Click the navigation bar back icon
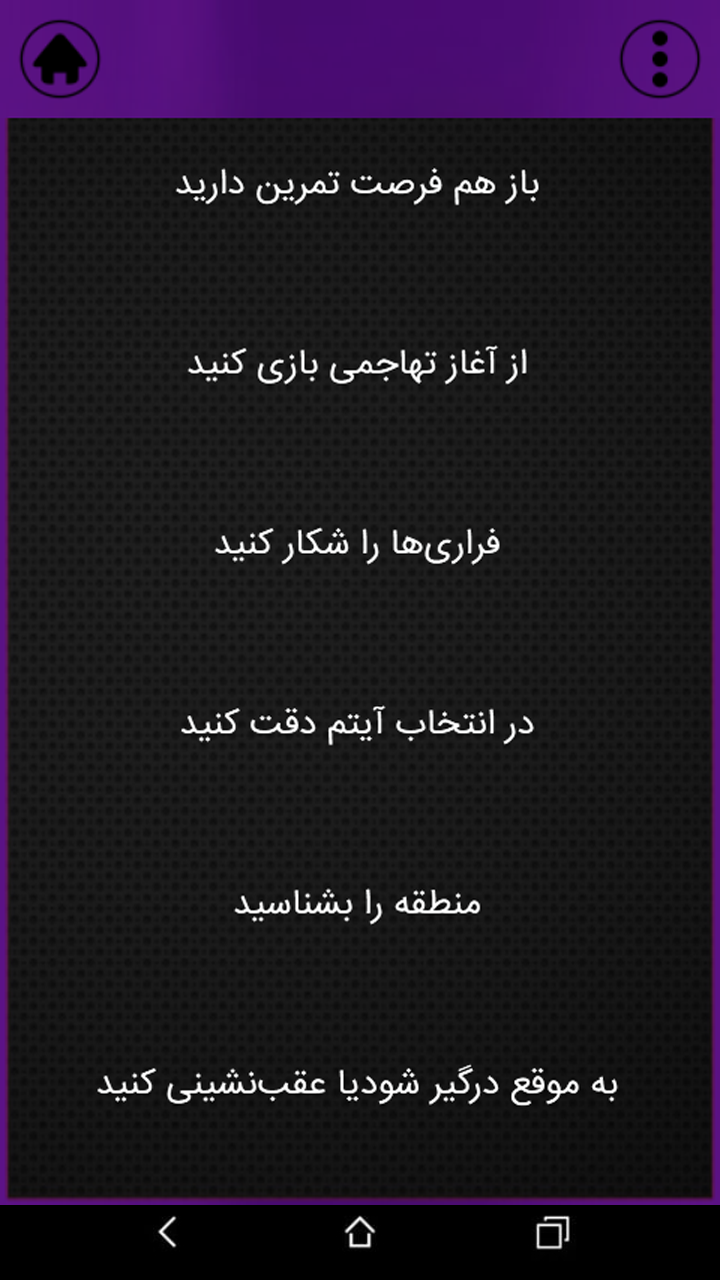The width and height of the screenshot is (720, 1280). [x=170, y=1235]
